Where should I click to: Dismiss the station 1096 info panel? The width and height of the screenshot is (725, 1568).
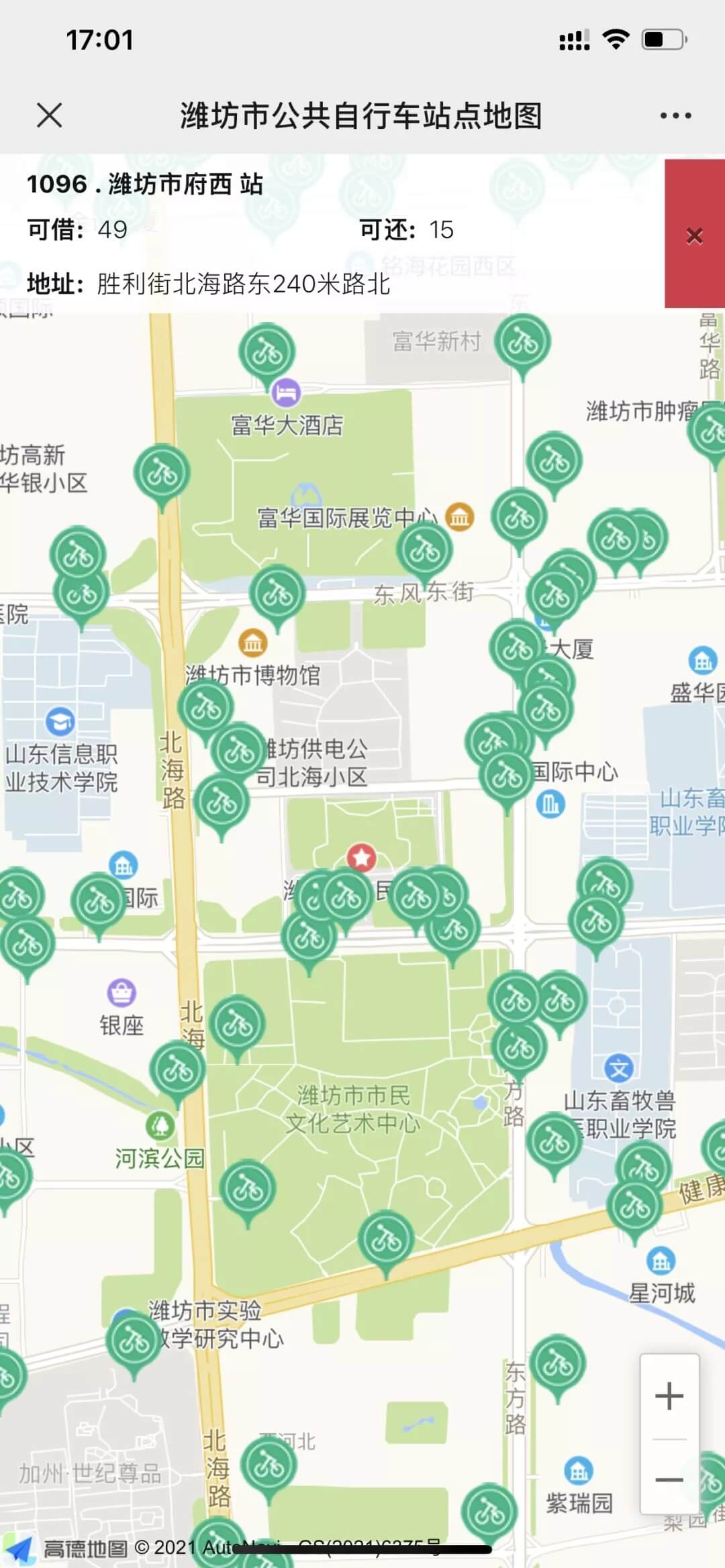[695, 235]
